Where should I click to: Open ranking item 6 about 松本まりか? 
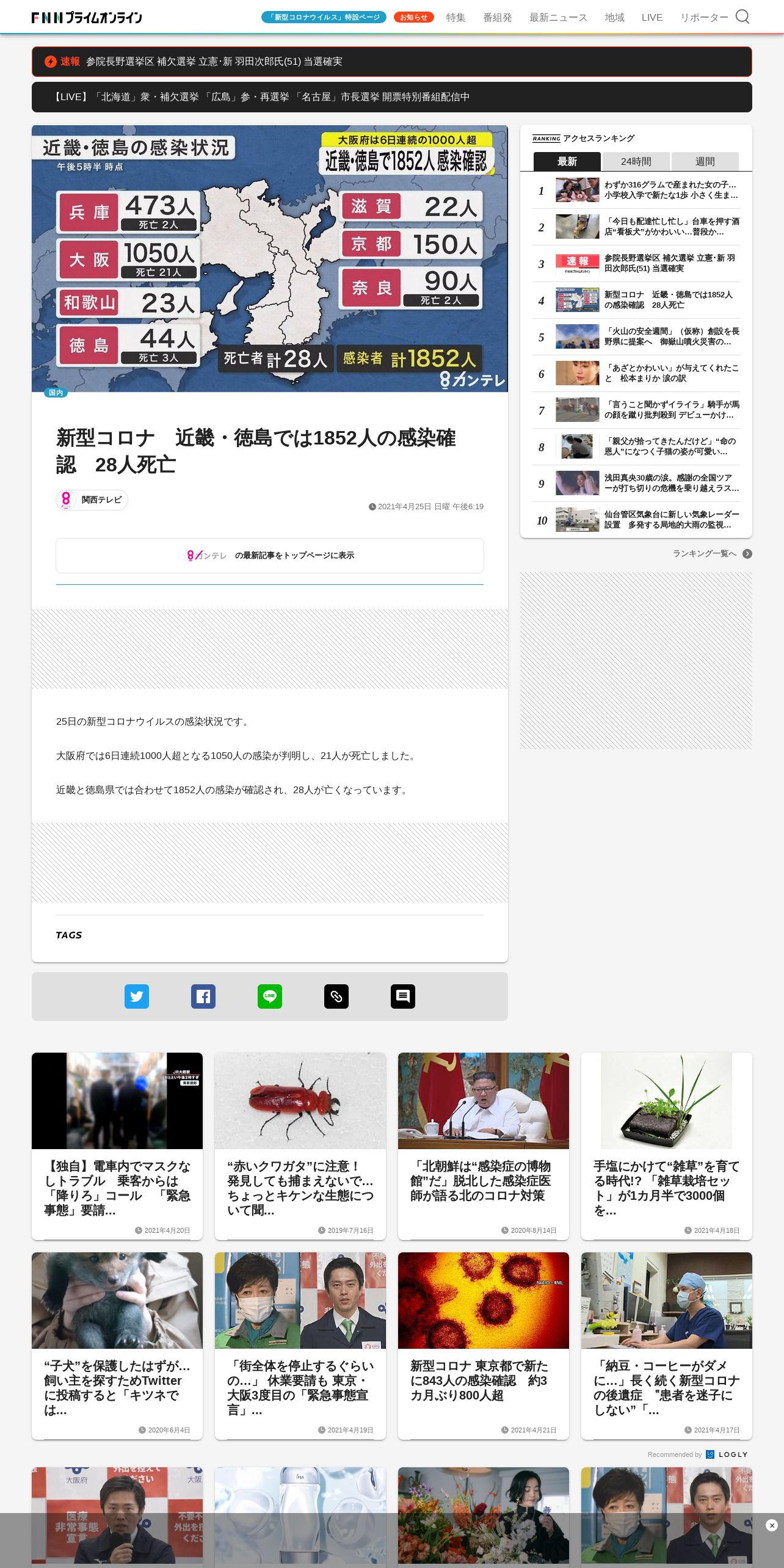point(670,373)
